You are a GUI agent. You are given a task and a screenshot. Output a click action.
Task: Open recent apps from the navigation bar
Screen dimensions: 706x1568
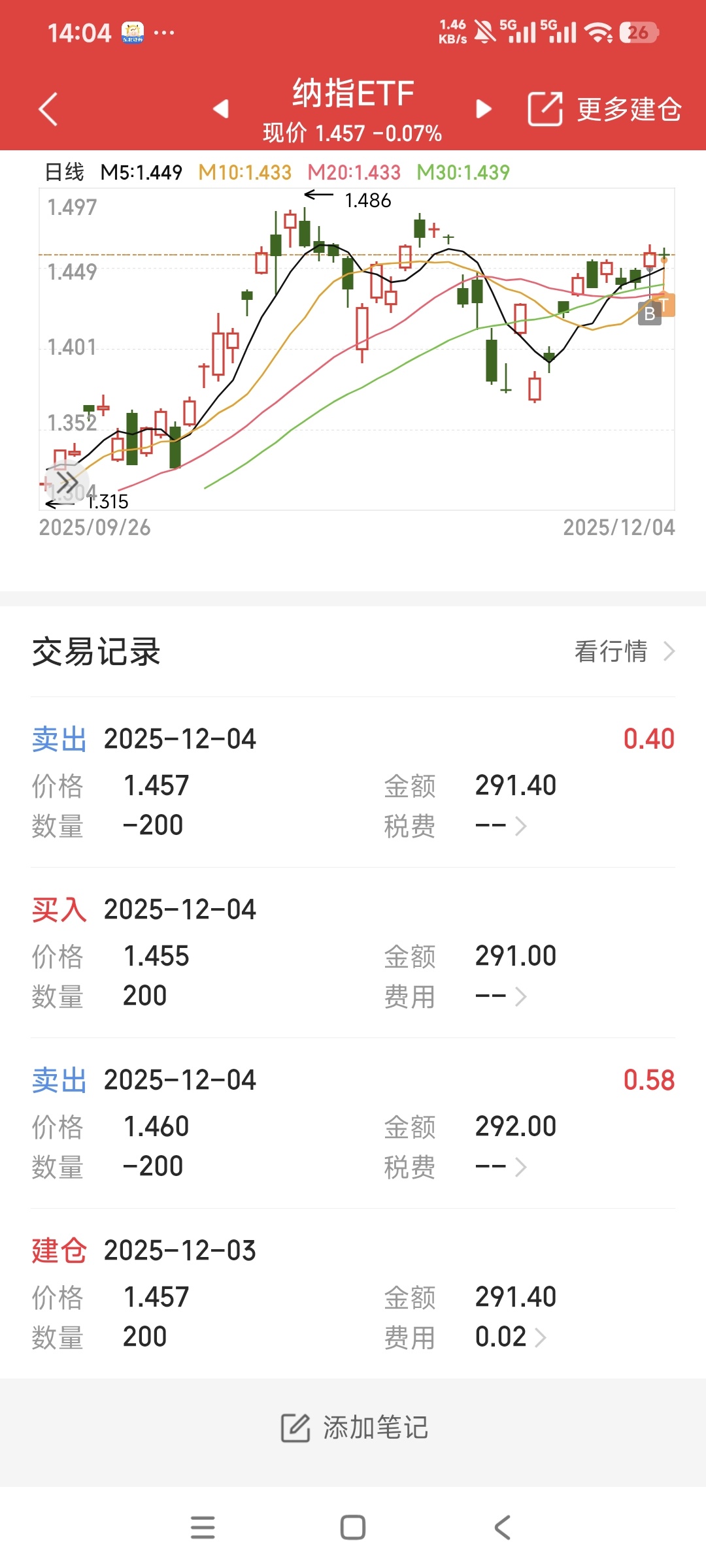(203, 1527)
